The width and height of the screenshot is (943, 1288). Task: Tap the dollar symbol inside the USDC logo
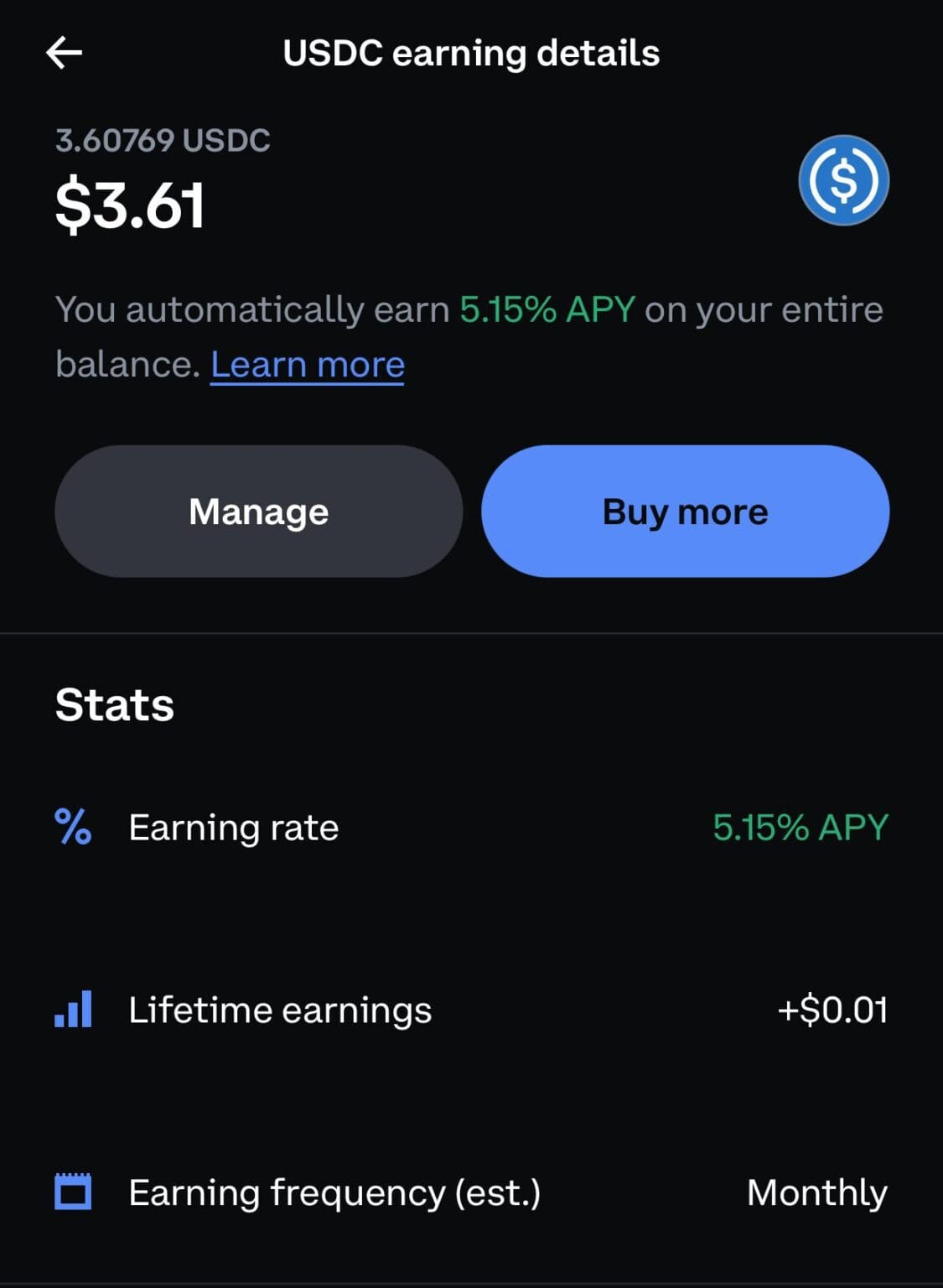tap(845, 181)
